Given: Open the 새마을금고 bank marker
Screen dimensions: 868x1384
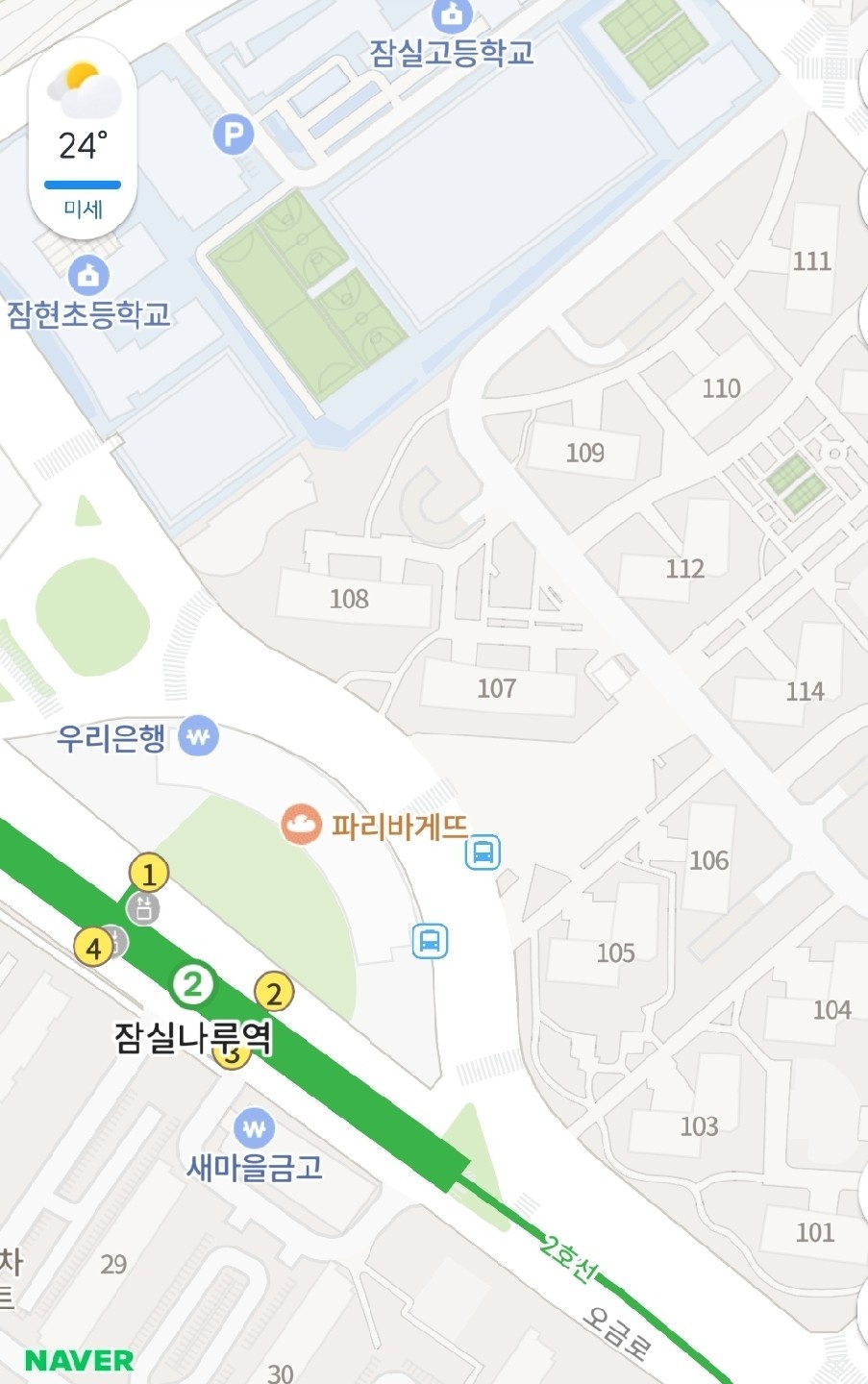Looking at the screenshot, I should [x=254, y=1128].
